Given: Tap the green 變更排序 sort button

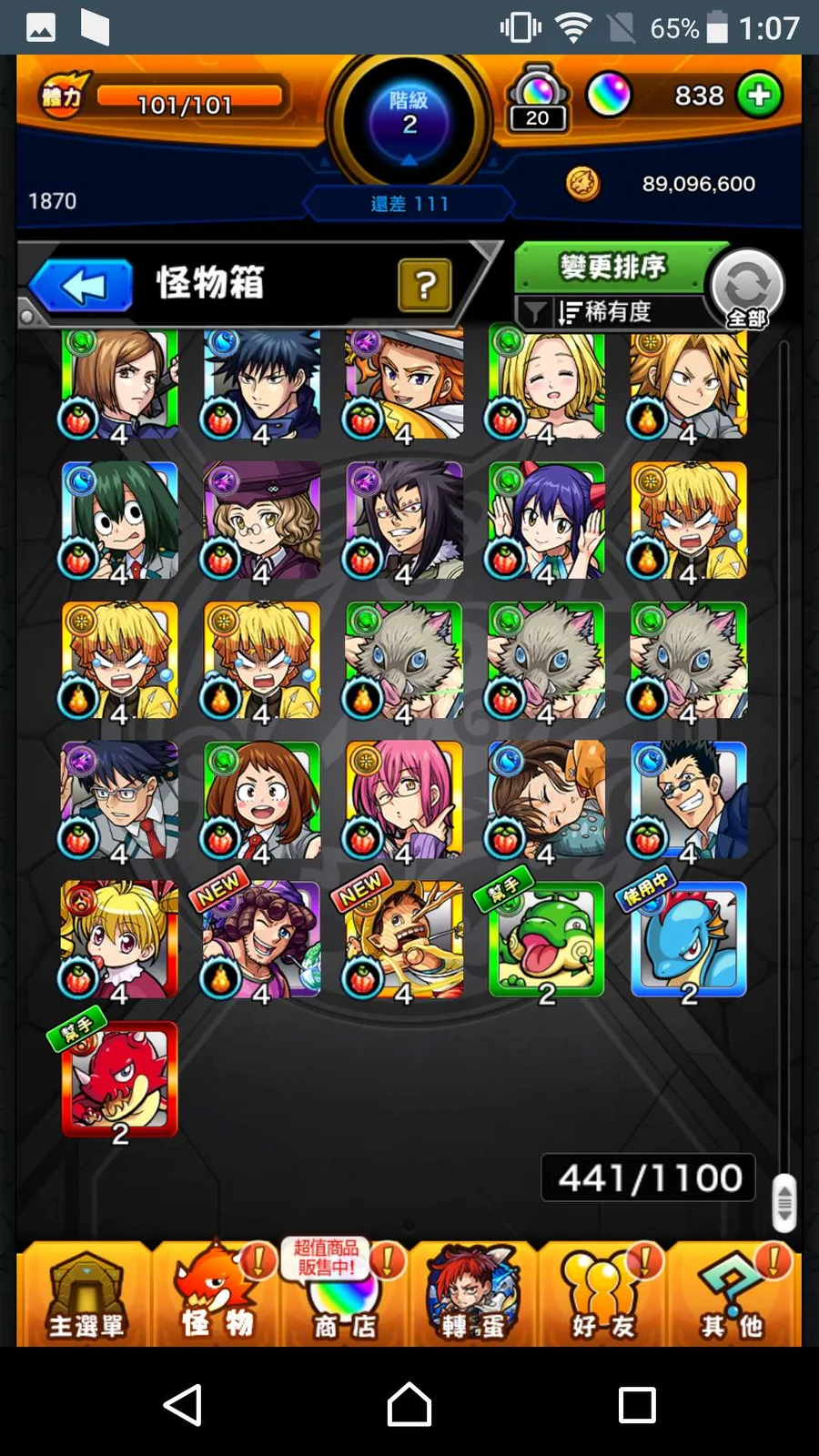Looking at the screenshot, I should point(613,267).
